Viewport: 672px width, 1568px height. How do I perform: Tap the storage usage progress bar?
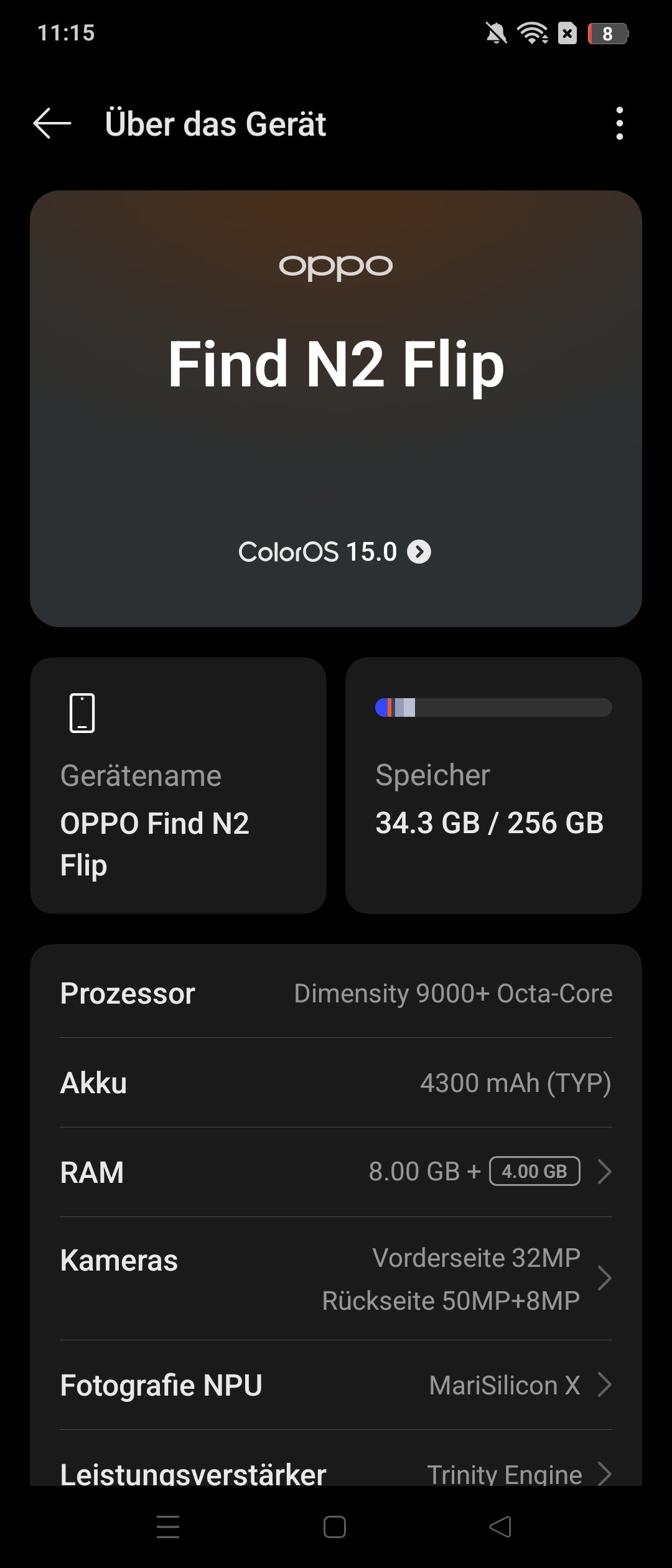pos(493,707)
